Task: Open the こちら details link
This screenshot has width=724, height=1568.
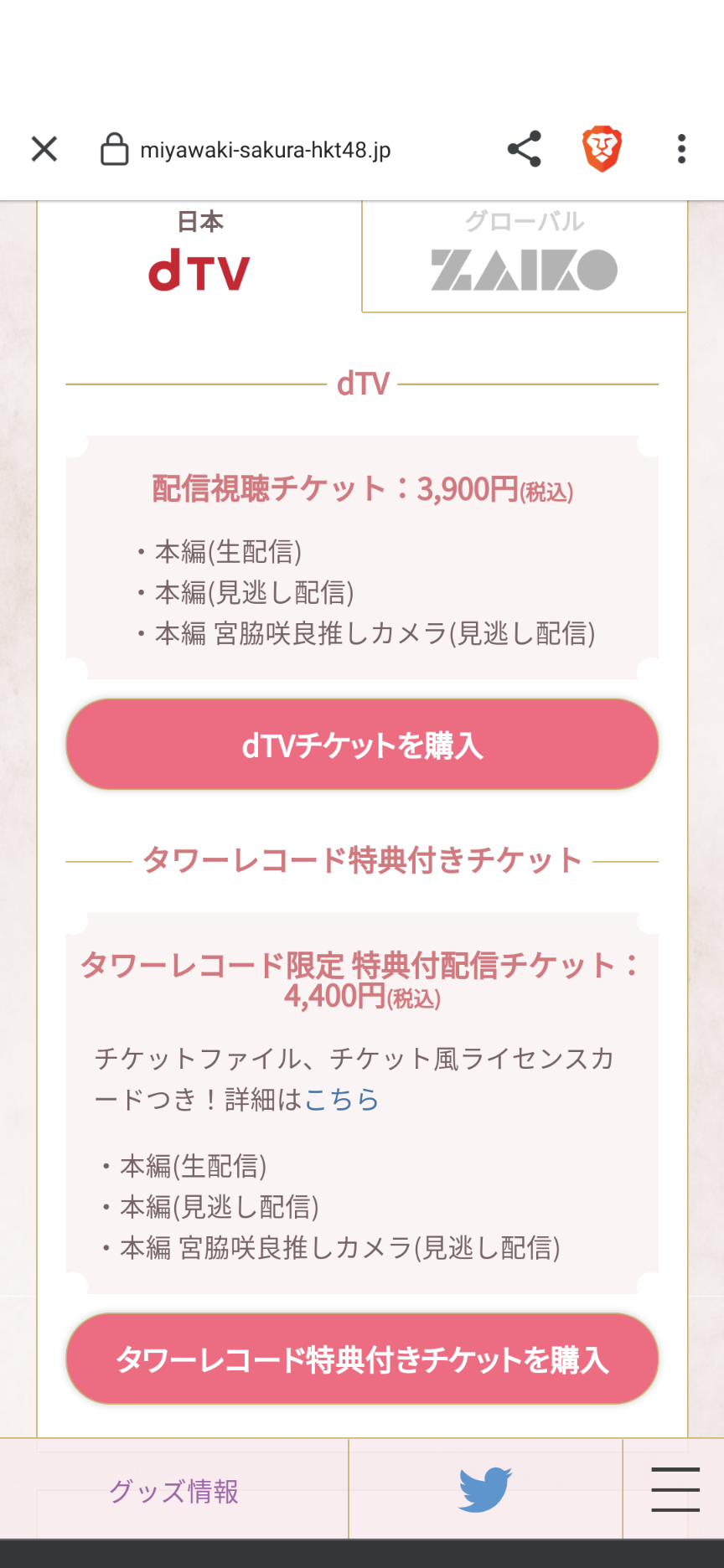Action: pos(342,1099)
